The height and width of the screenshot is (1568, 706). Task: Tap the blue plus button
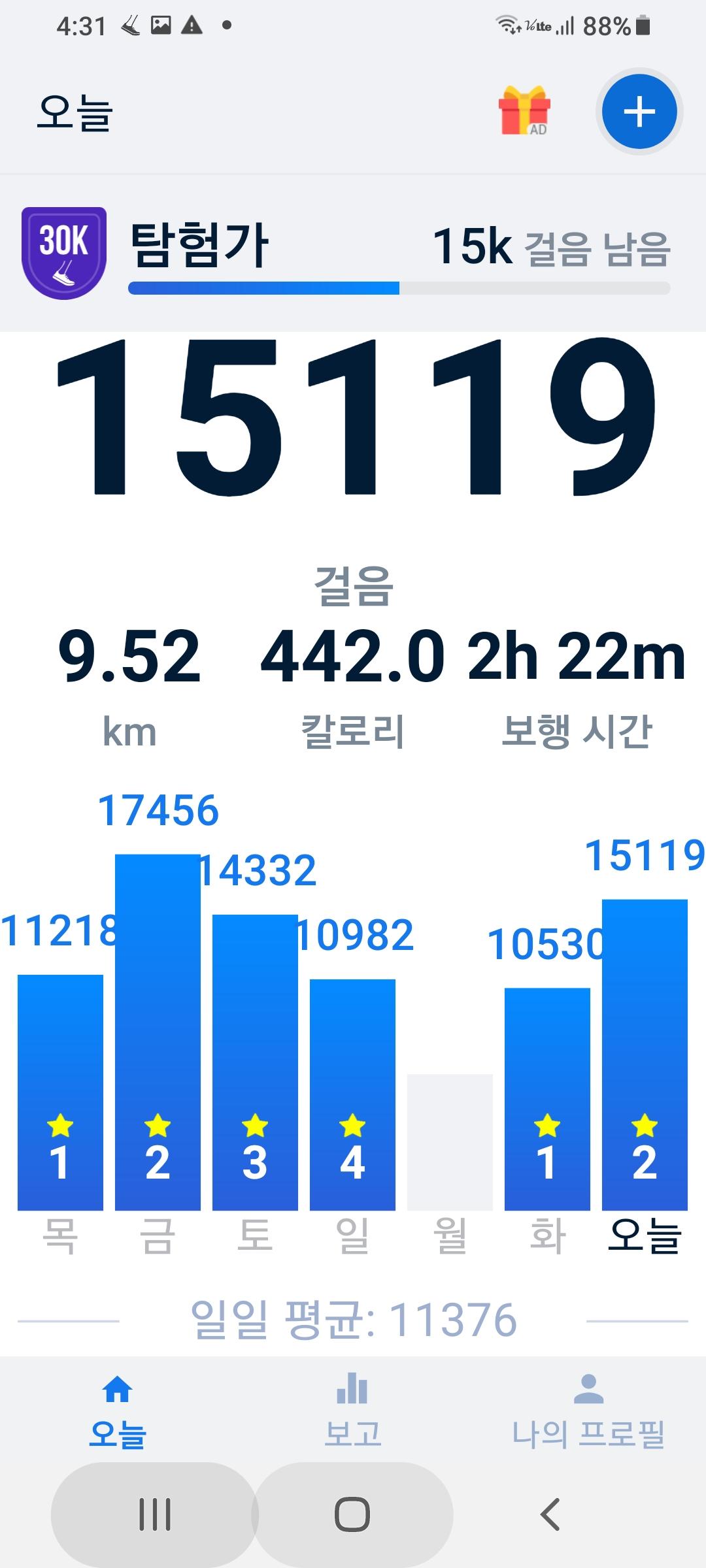[639, 112]
